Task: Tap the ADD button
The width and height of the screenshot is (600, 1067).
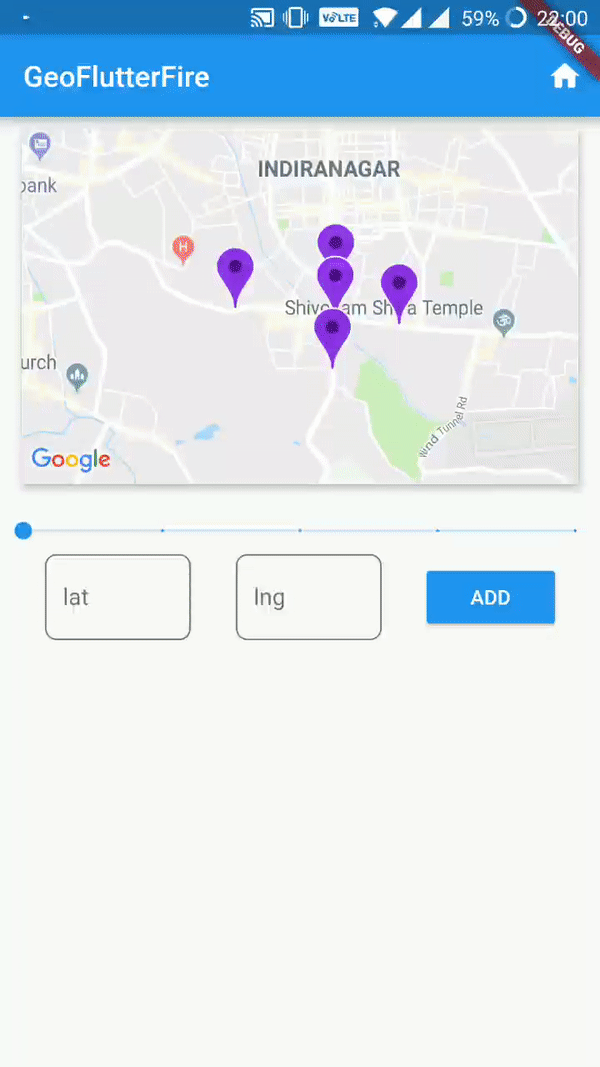Action: [x=490, y=597]
